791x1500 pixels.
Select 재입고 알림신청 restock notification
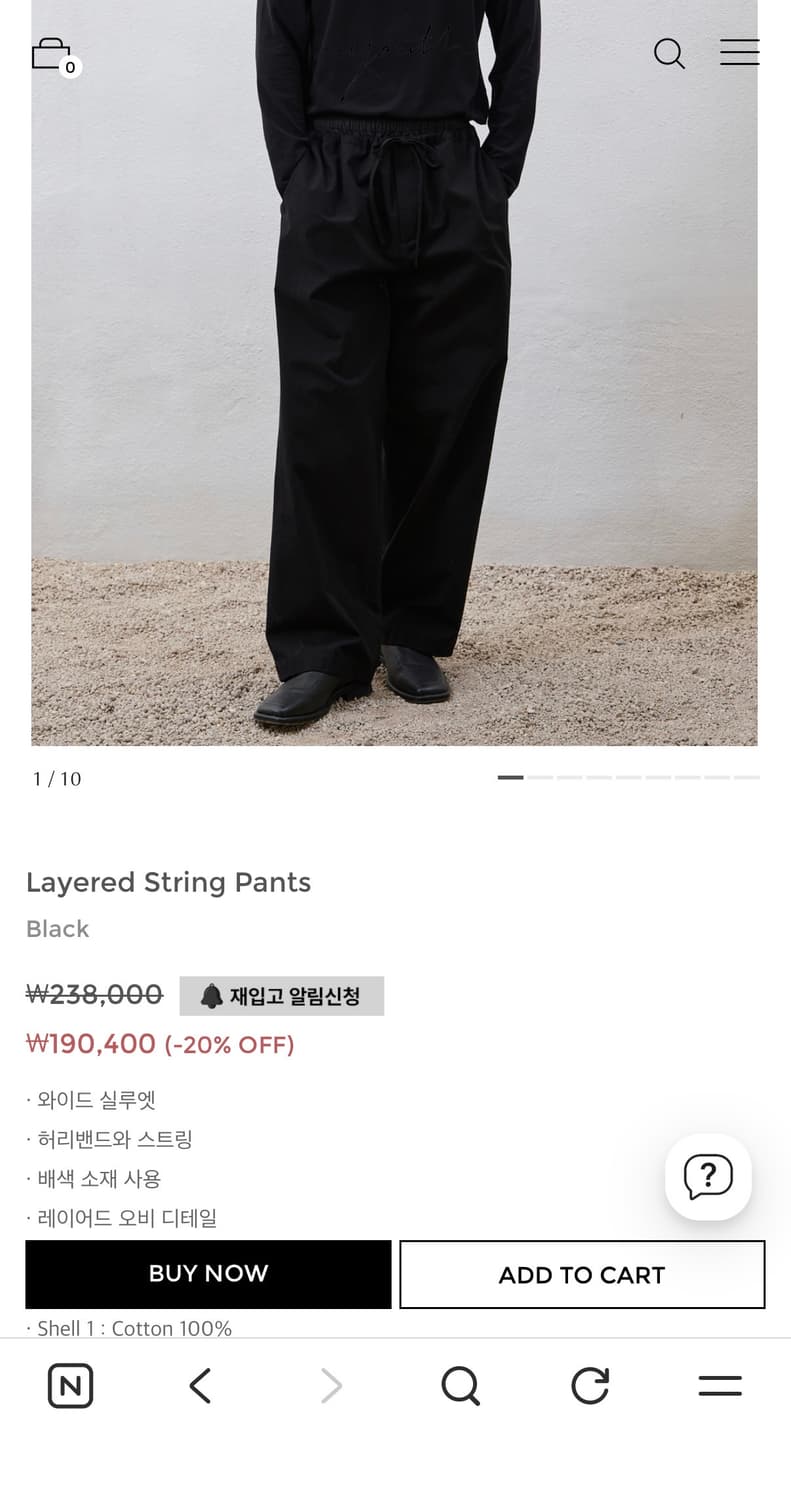[x=283, y=996]
